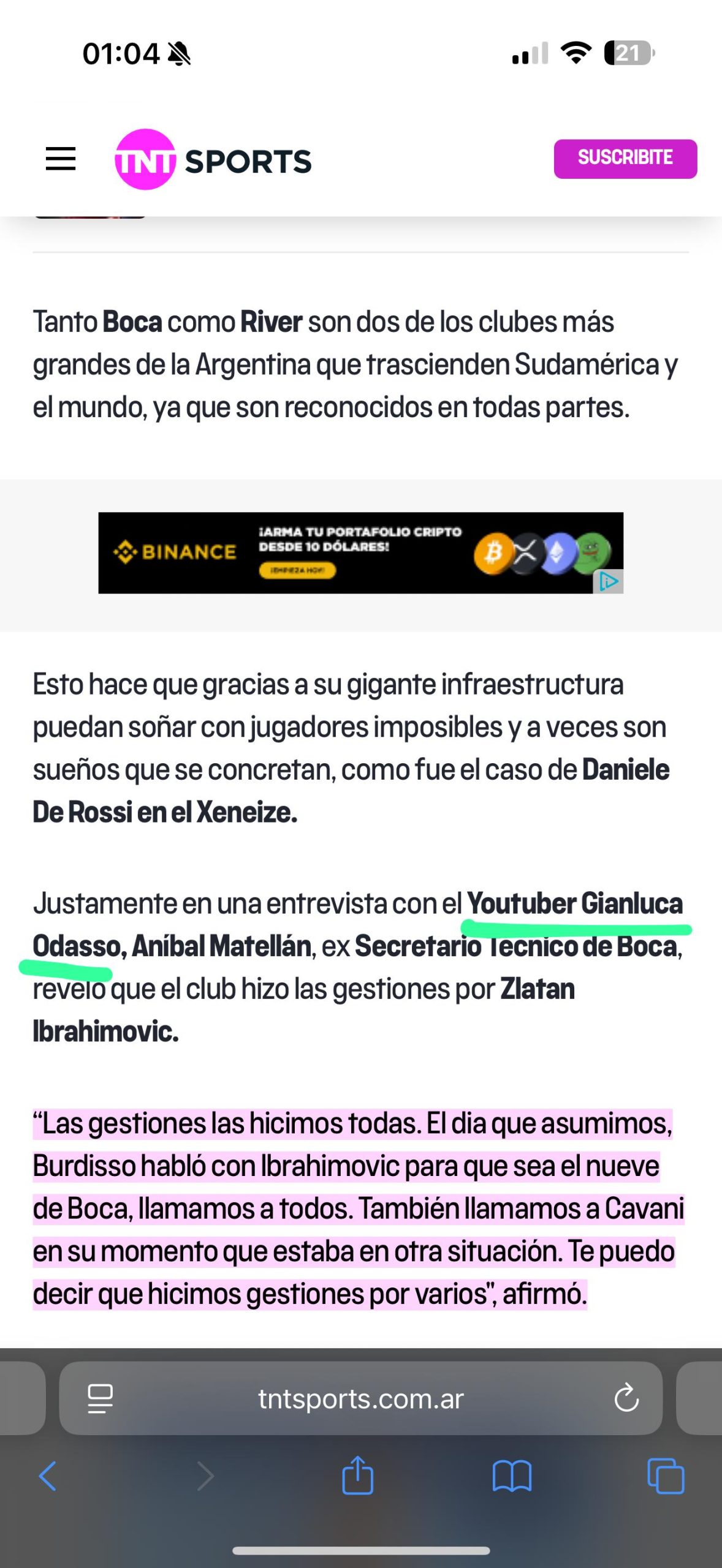Reload the page
Image resolution: width=722 pixels, height=1568 pixels.
[626, 1398]
